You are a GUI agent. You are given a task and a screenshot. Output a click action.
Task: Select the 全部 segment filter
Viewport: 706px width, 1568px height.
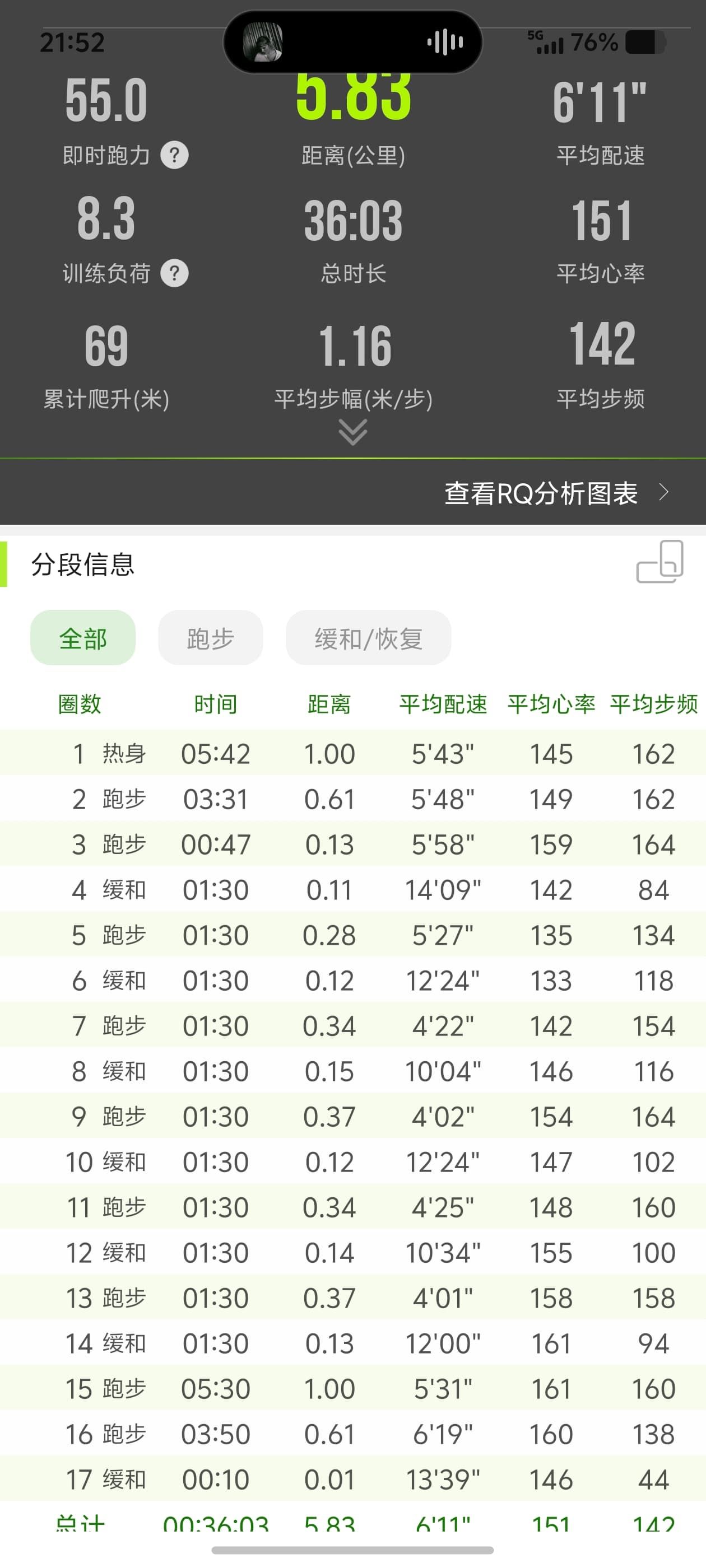pyautogui.click(x=83, y=638)
